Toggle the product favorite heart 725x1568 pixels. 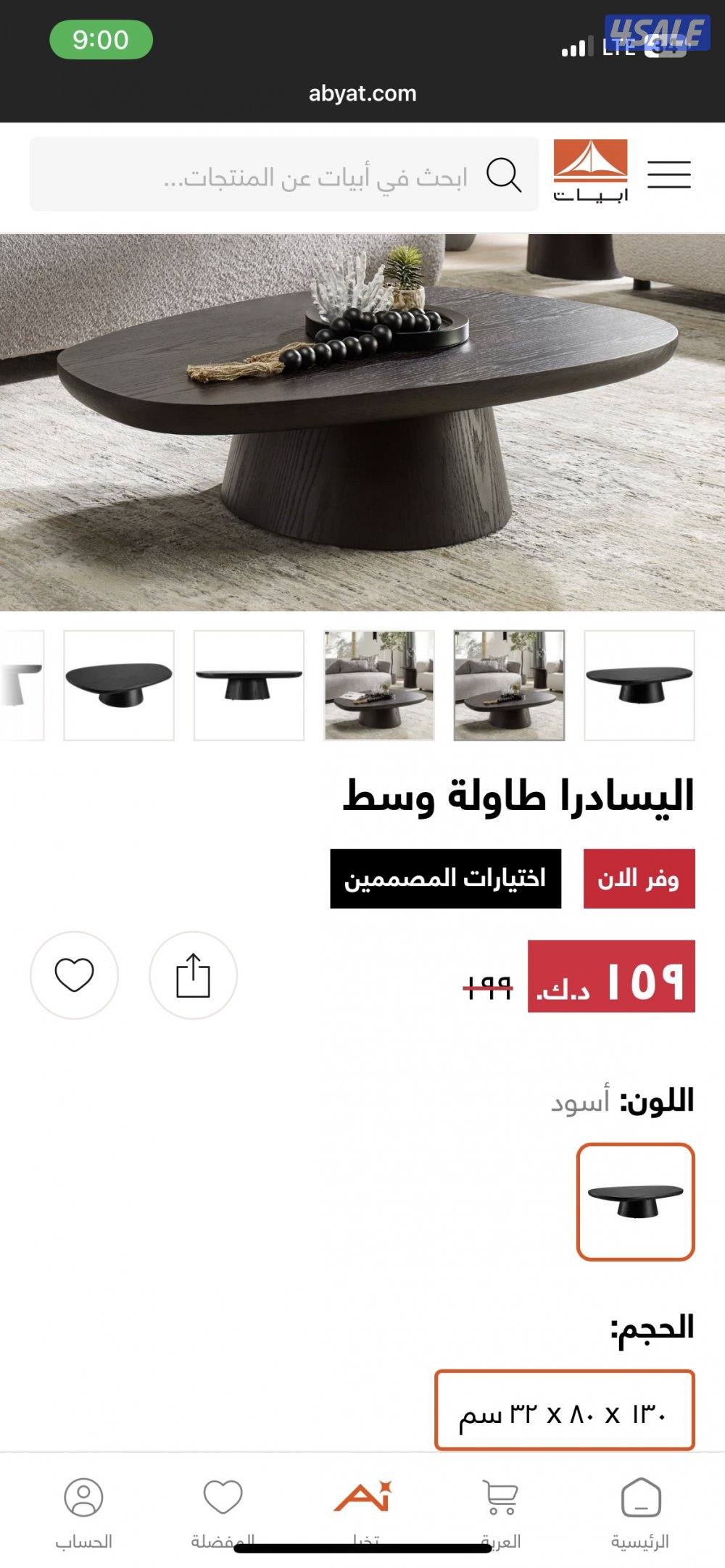coord(75,976)
